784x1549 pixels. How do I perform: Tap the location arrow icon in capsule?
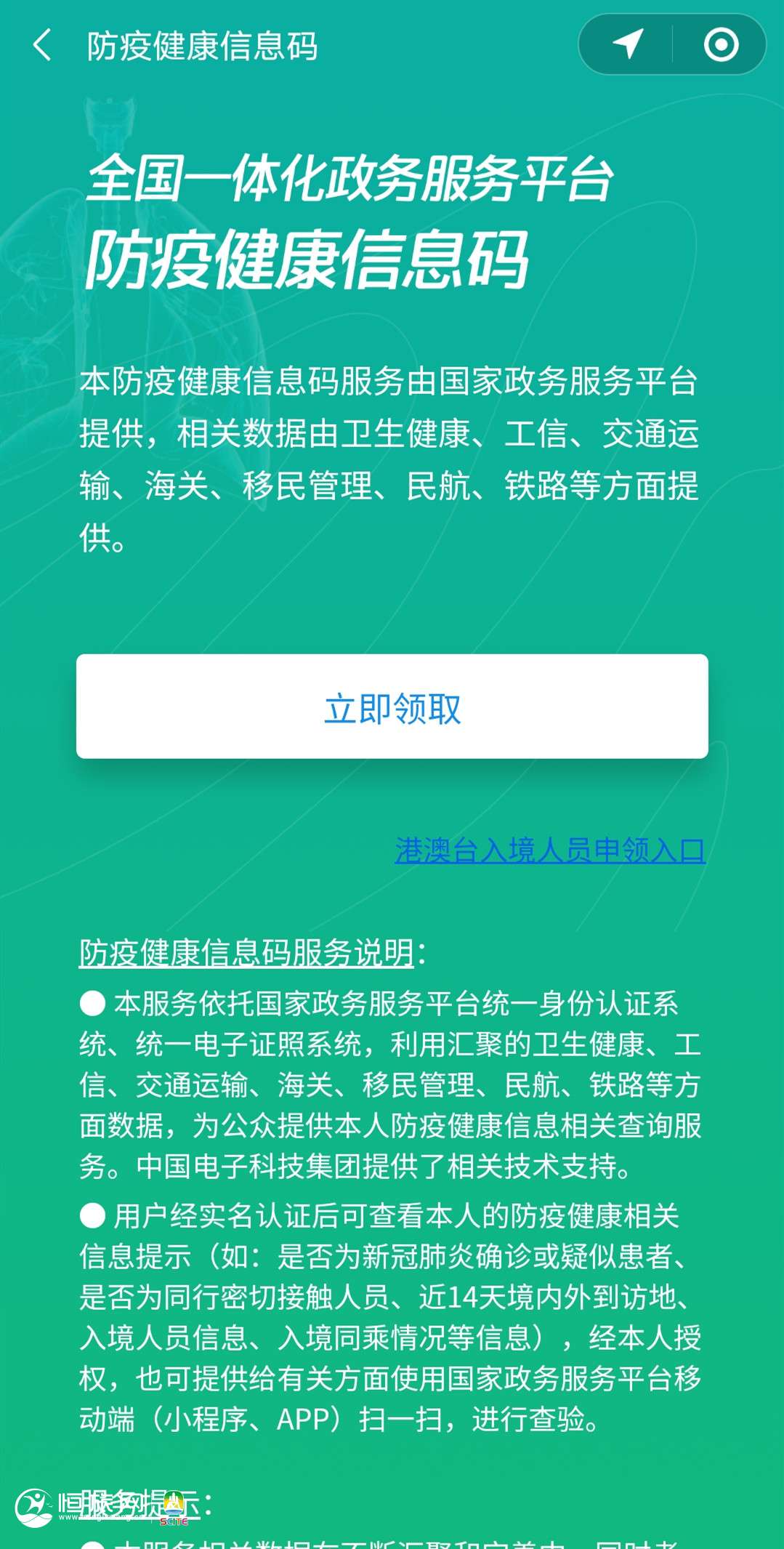tap(628, 44)
